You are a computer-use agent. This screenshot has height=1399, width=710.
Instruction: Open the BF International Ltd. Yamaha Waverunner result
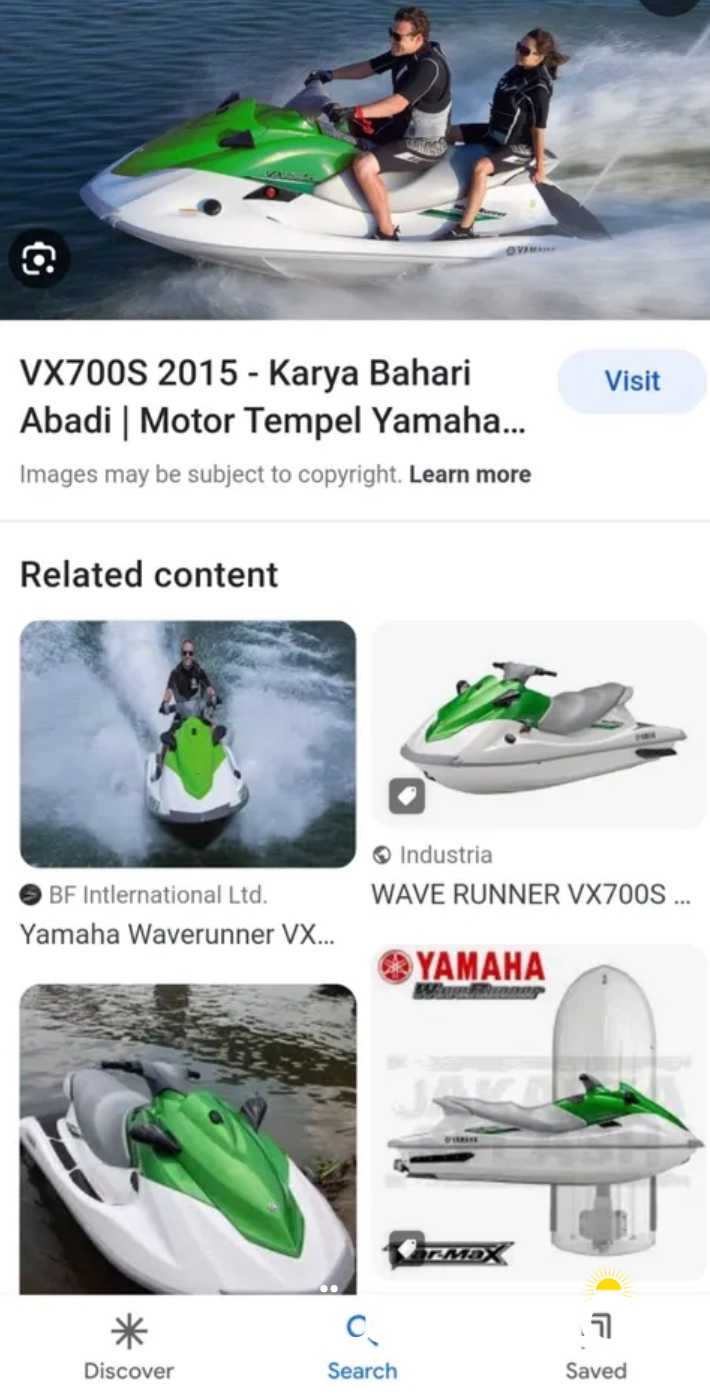tap(188, 744)
